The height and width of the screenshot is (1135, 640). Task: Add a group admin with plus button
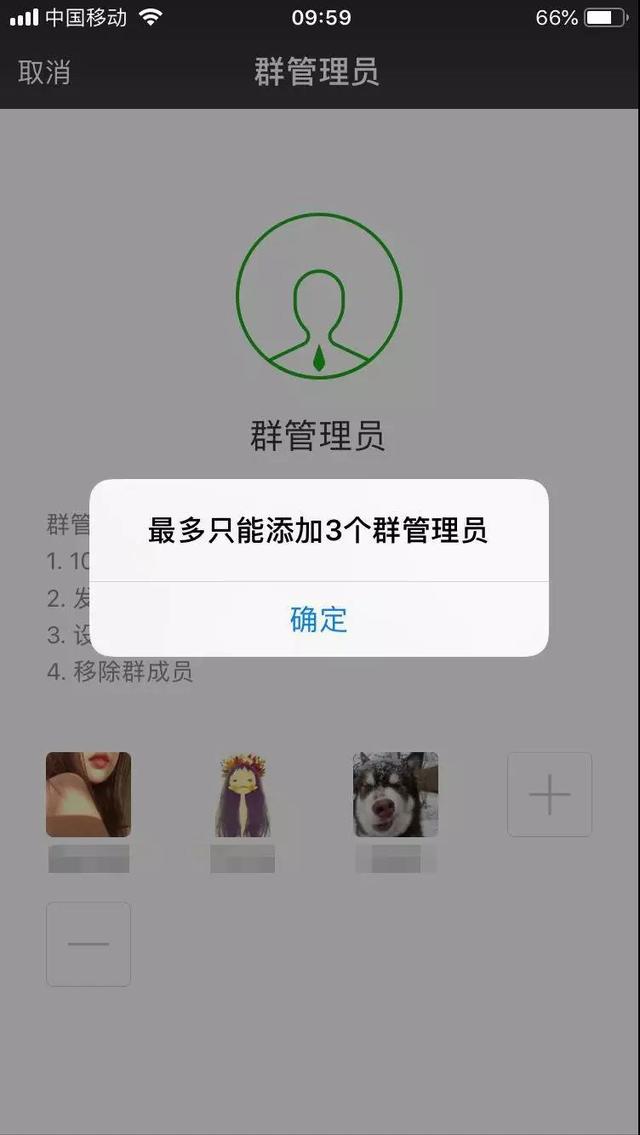[x=549, y=795]
